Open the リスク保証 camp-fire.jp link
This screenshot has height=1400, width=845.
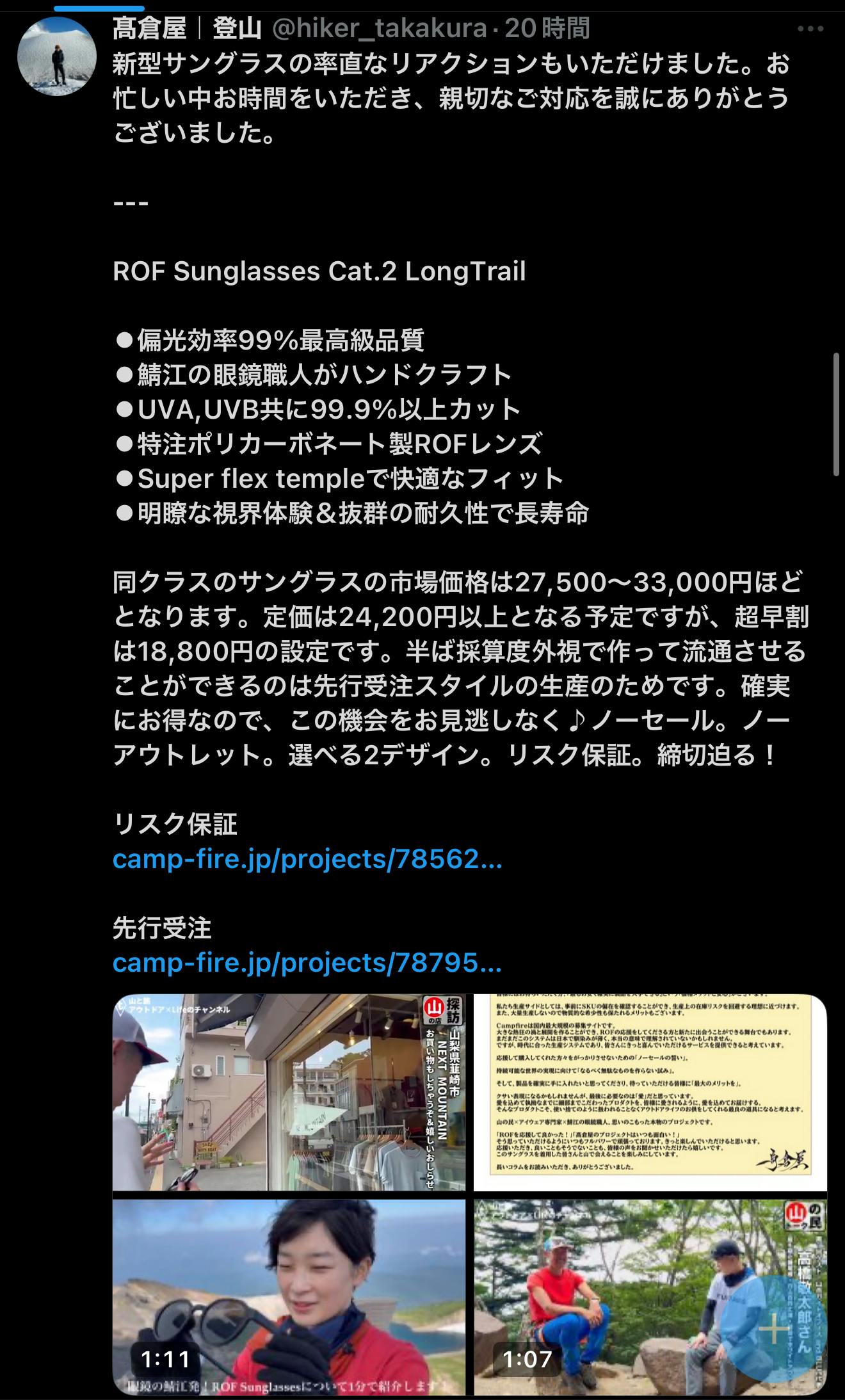307,858
